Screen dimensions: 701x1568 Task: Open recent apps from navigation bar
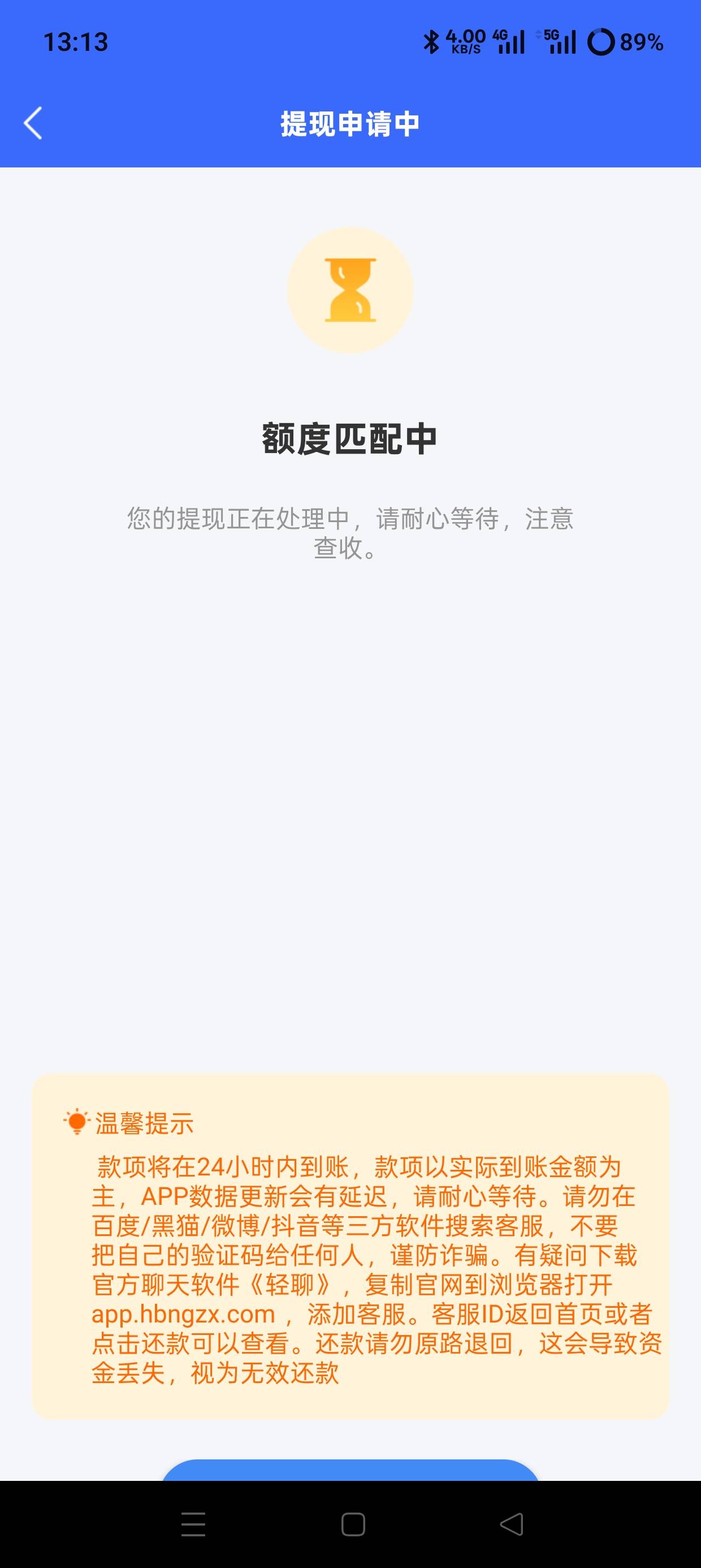(193, 1524)
